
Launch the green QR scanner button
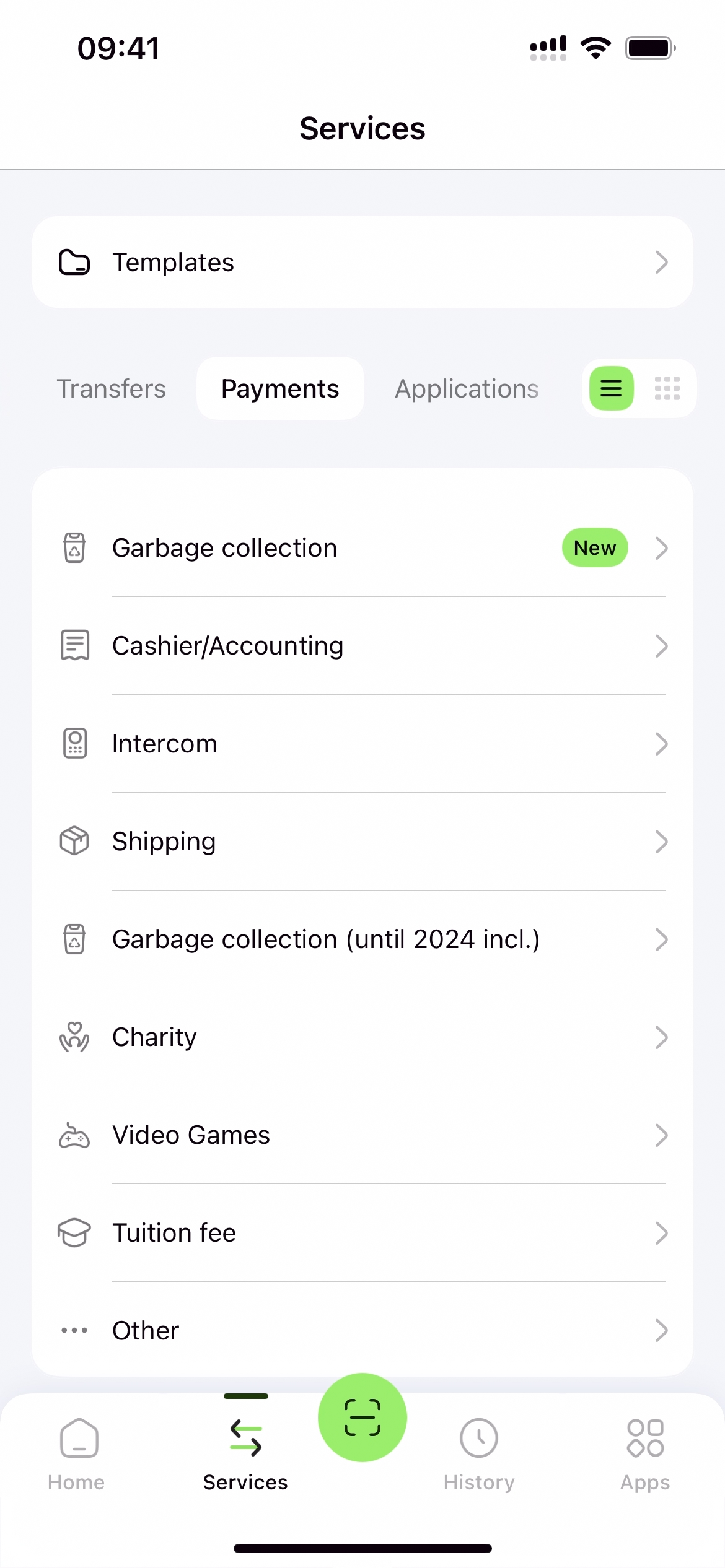[362, 1418]
